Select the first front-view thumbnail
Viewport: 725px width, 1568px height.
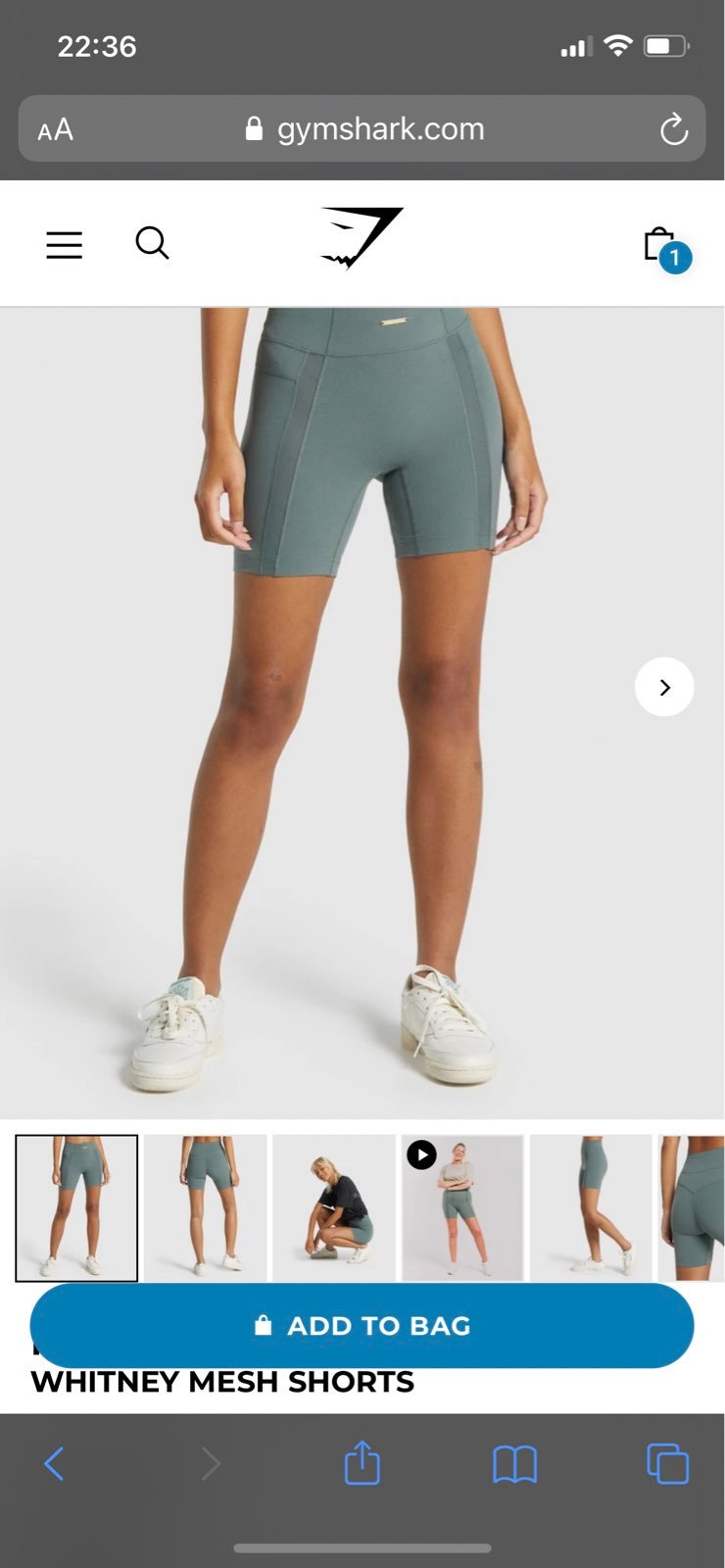[76, 1208]
